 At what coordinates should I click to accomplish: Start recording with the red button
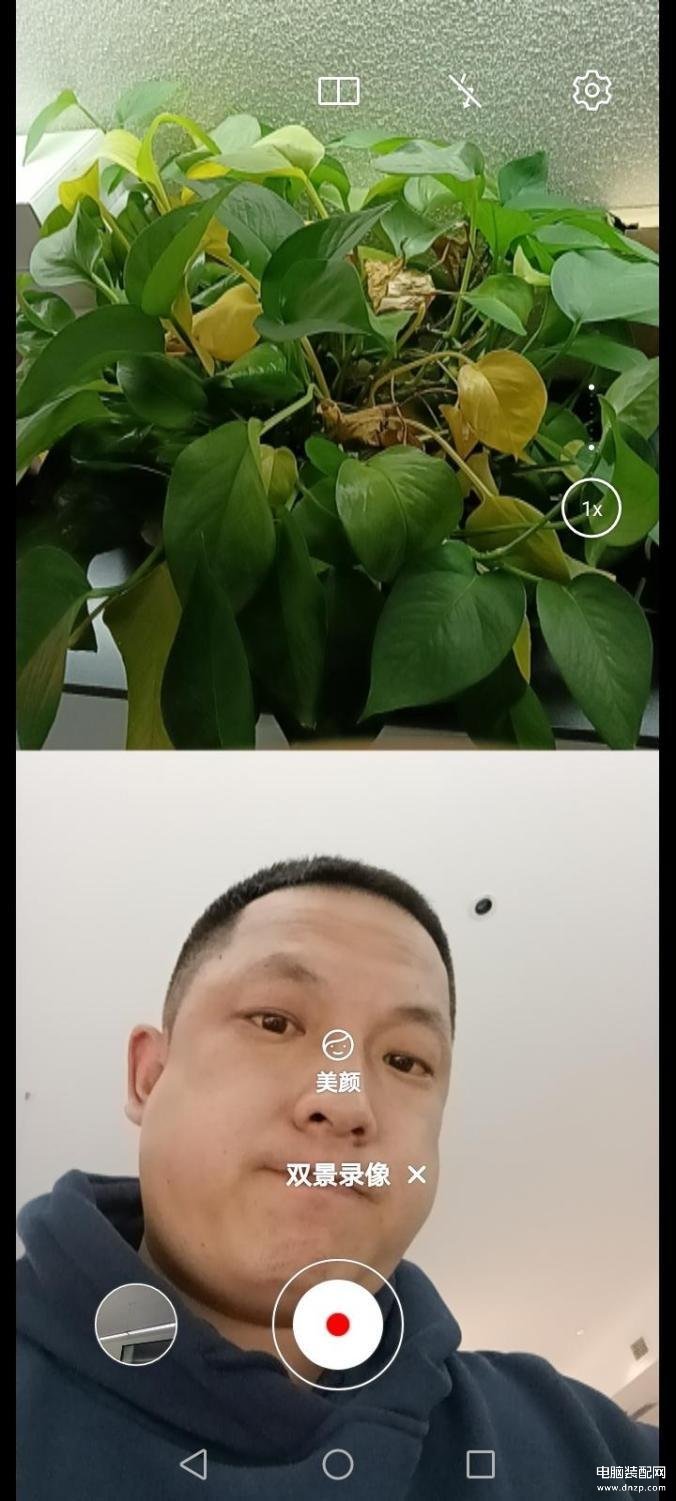point(338,1324)
